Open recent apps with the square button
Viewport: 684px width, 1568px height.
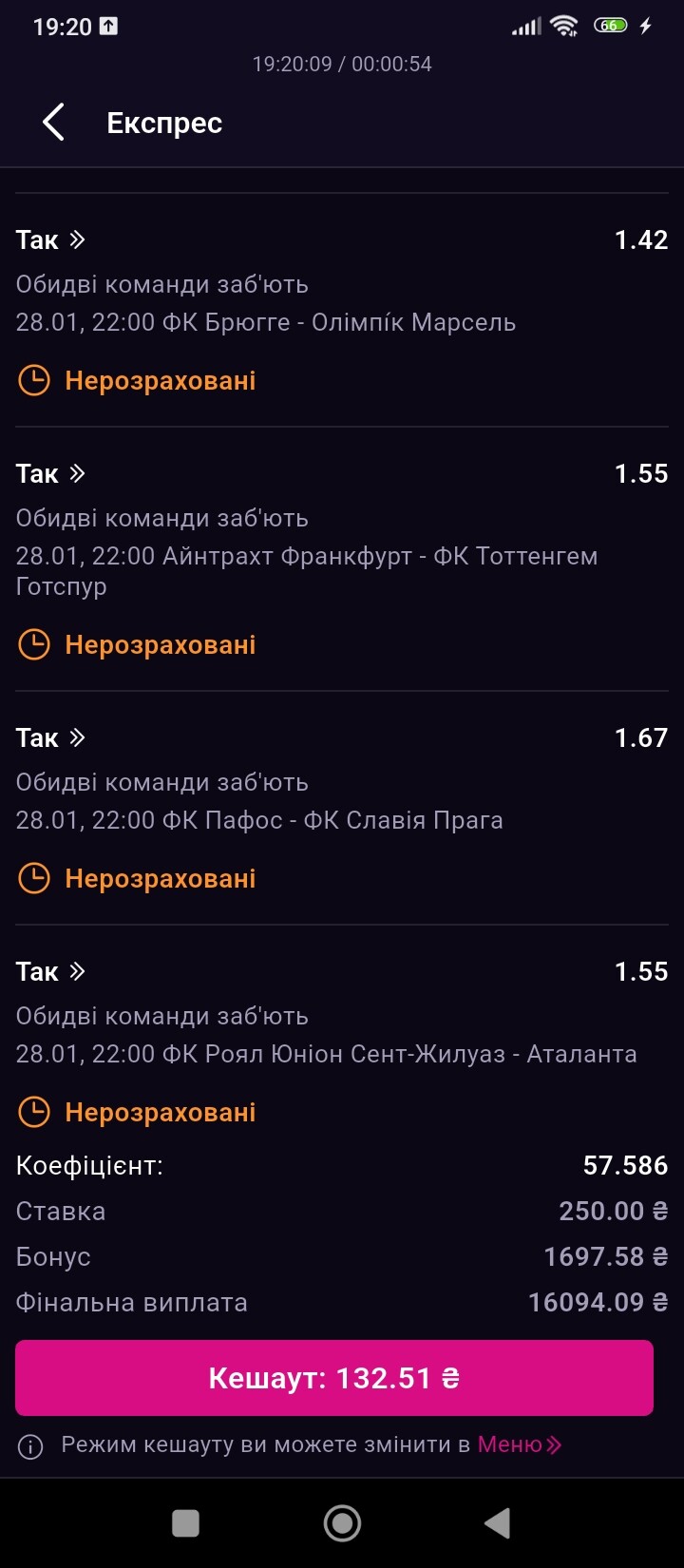[185, 1523]
